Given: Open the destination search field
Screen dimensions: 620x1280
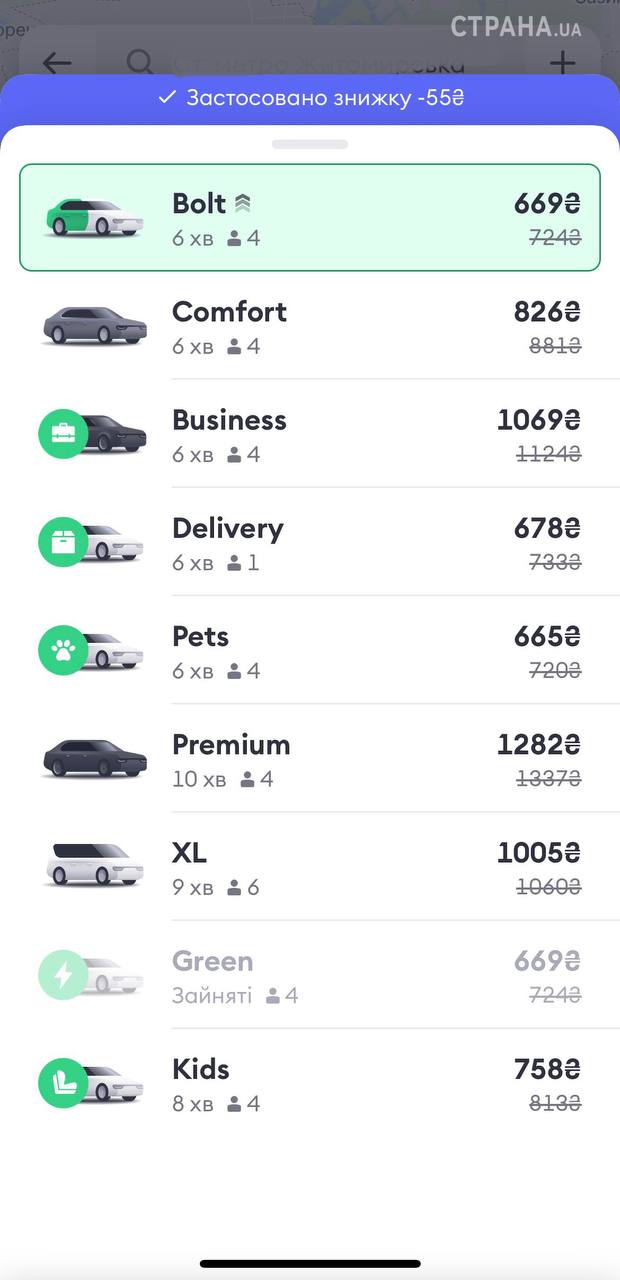Looking at the screenshot, I should [320, 63].
